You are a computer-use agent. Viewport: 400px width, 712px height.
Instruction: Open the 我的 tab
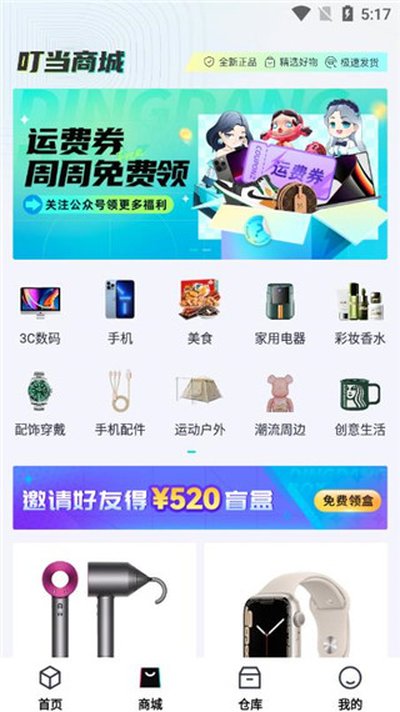click(x=350, y=687)
